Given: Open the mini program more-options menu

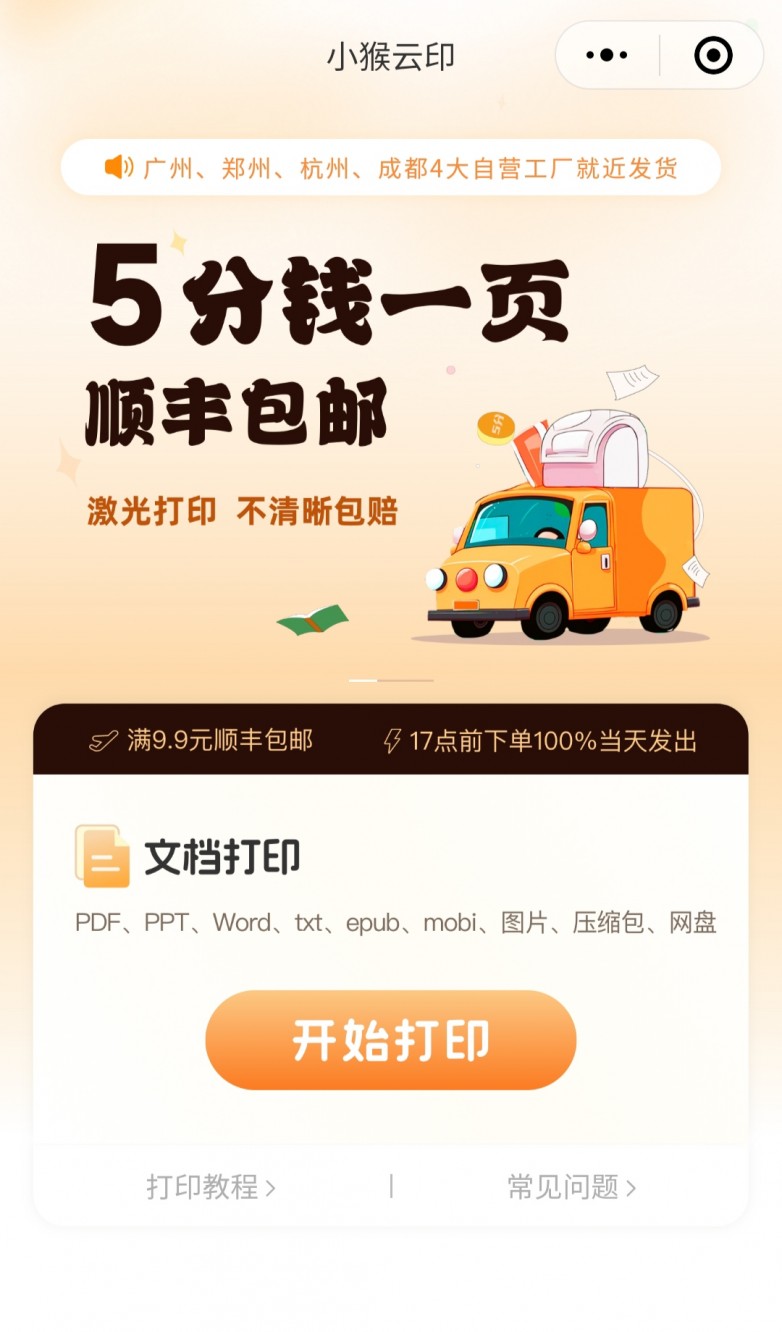Looking at the screenshot, I should 607,55.
